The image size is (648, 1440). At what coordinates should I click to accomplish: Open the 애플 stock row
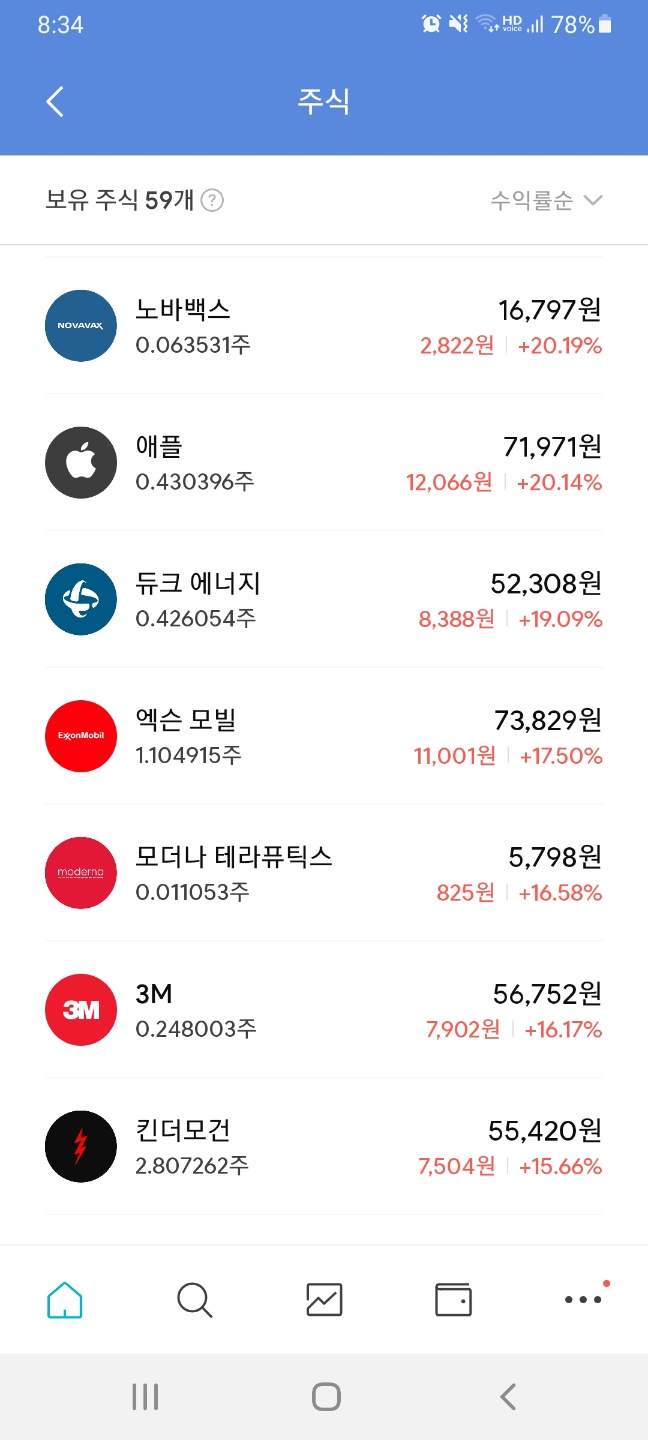(x=324, y=462)
